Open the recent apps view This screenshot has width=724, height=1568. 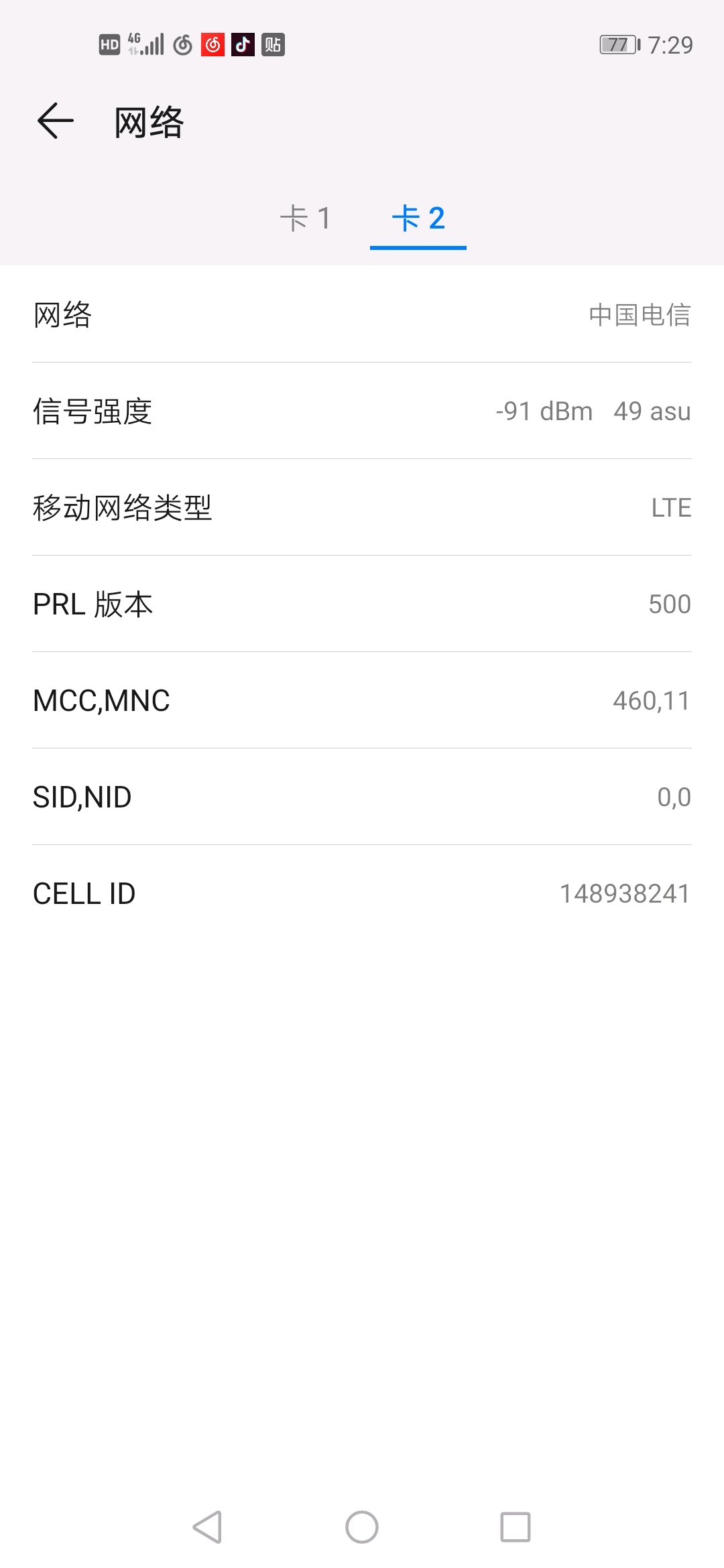point(516,1527)
